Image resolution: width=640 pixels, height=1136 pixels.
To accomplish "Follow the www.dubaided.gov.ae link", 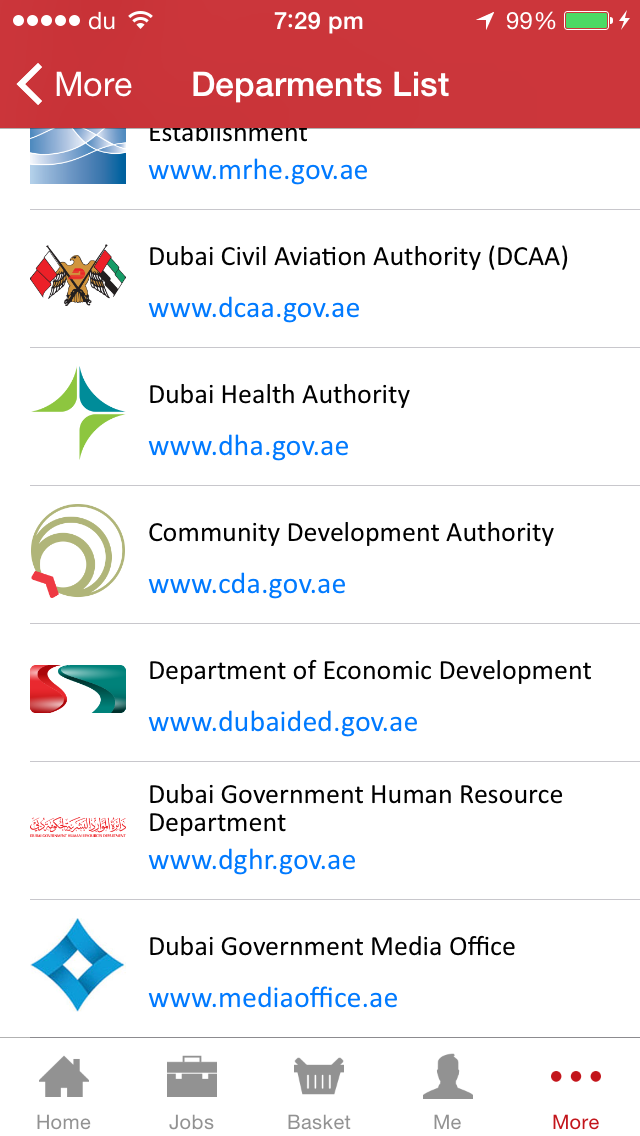I will 283,722.
